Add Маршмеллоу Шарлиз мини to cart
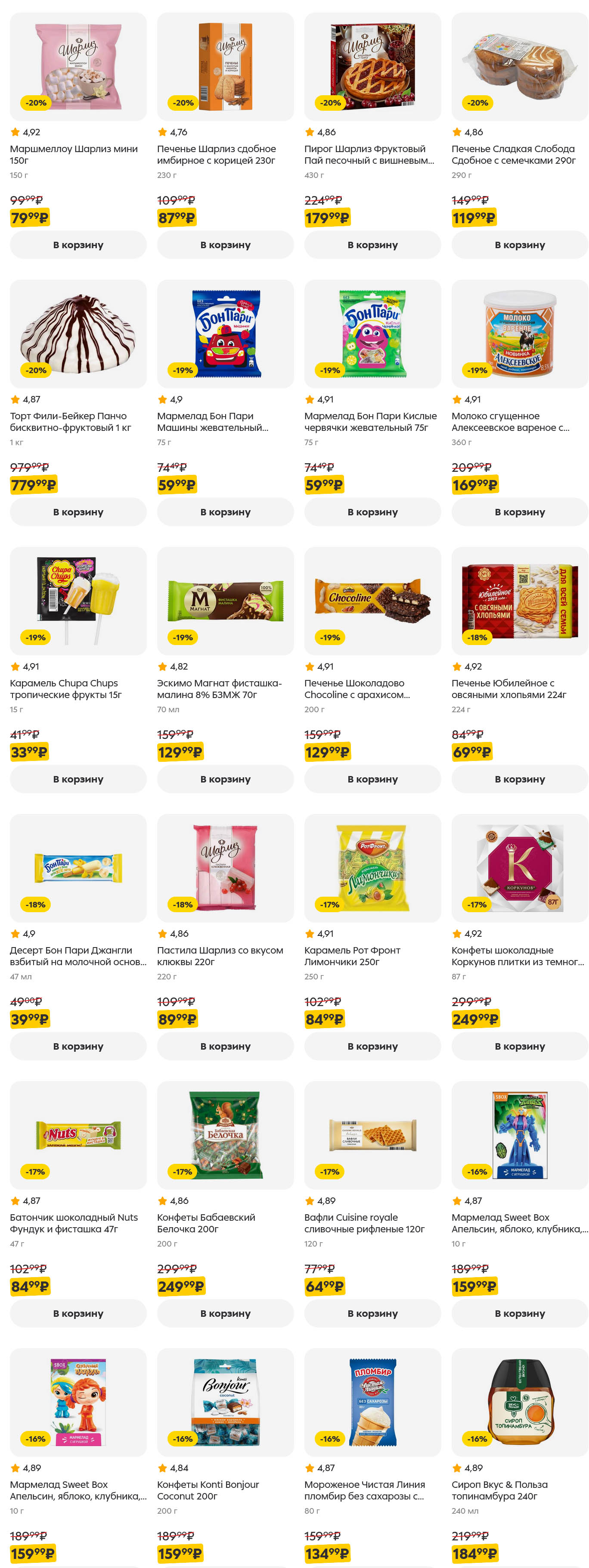589x1568 pixels. point(78,245)
